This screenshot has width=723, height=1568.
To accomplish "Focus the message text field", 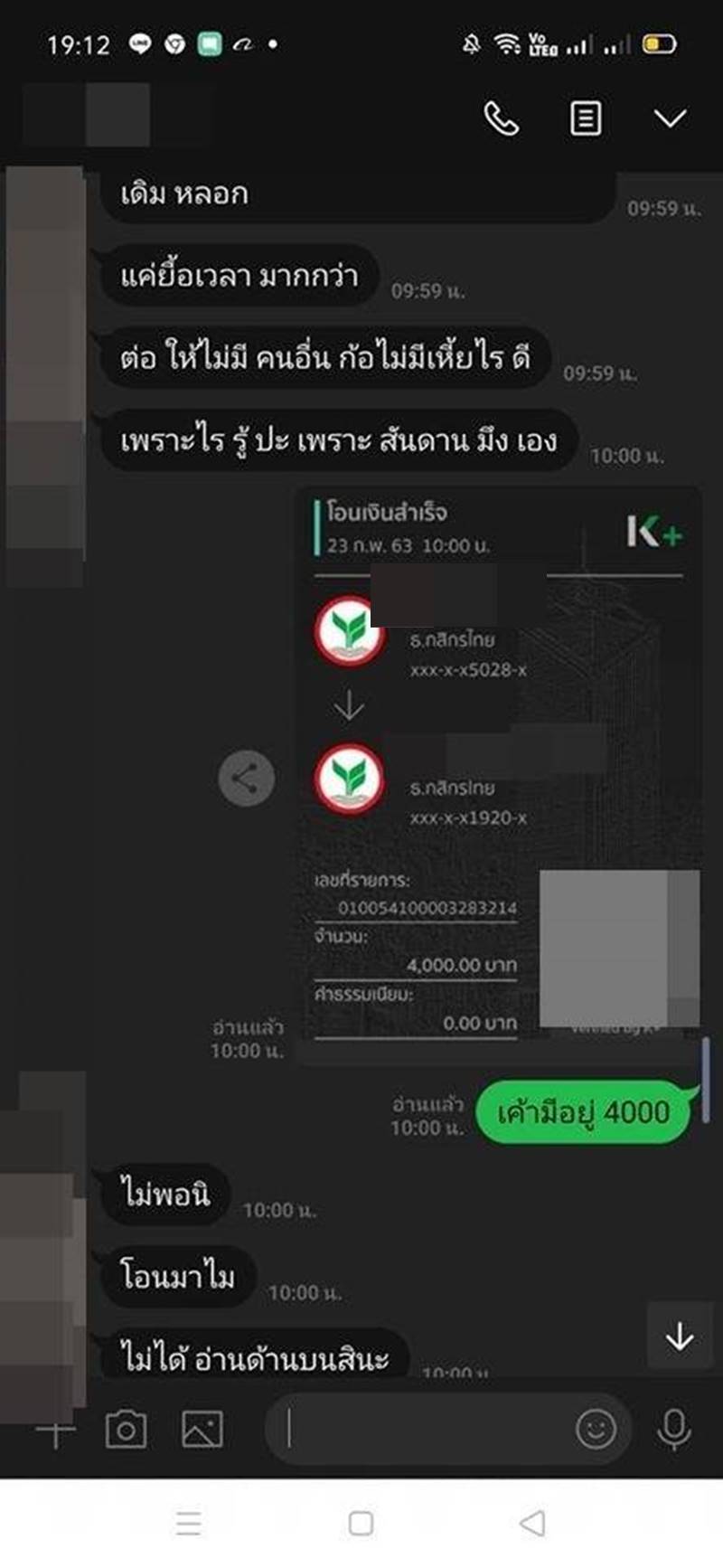I will pos(425,1430).
